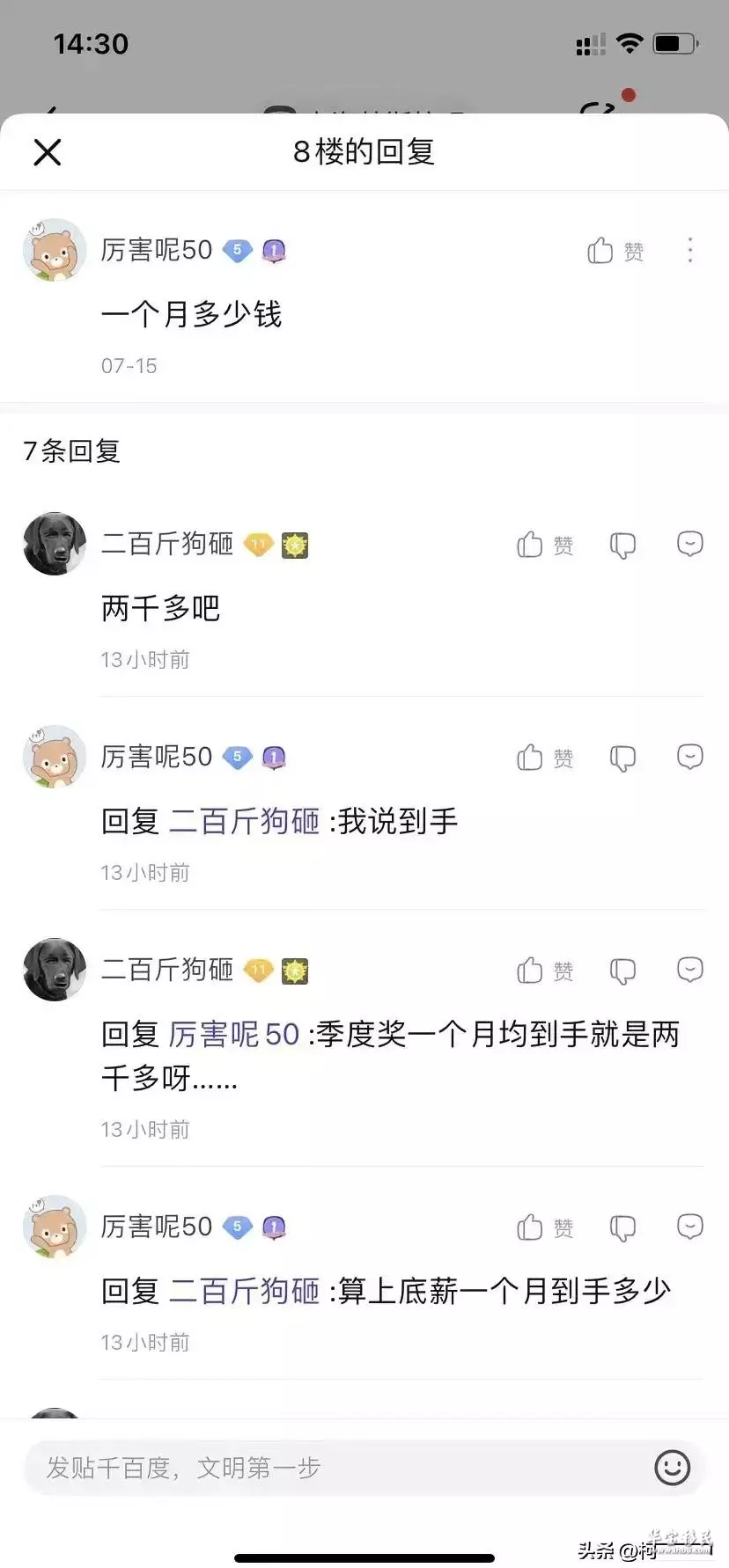Open the linked username 厉害呢50 in the 季度奖 reply

(234, 1035)
